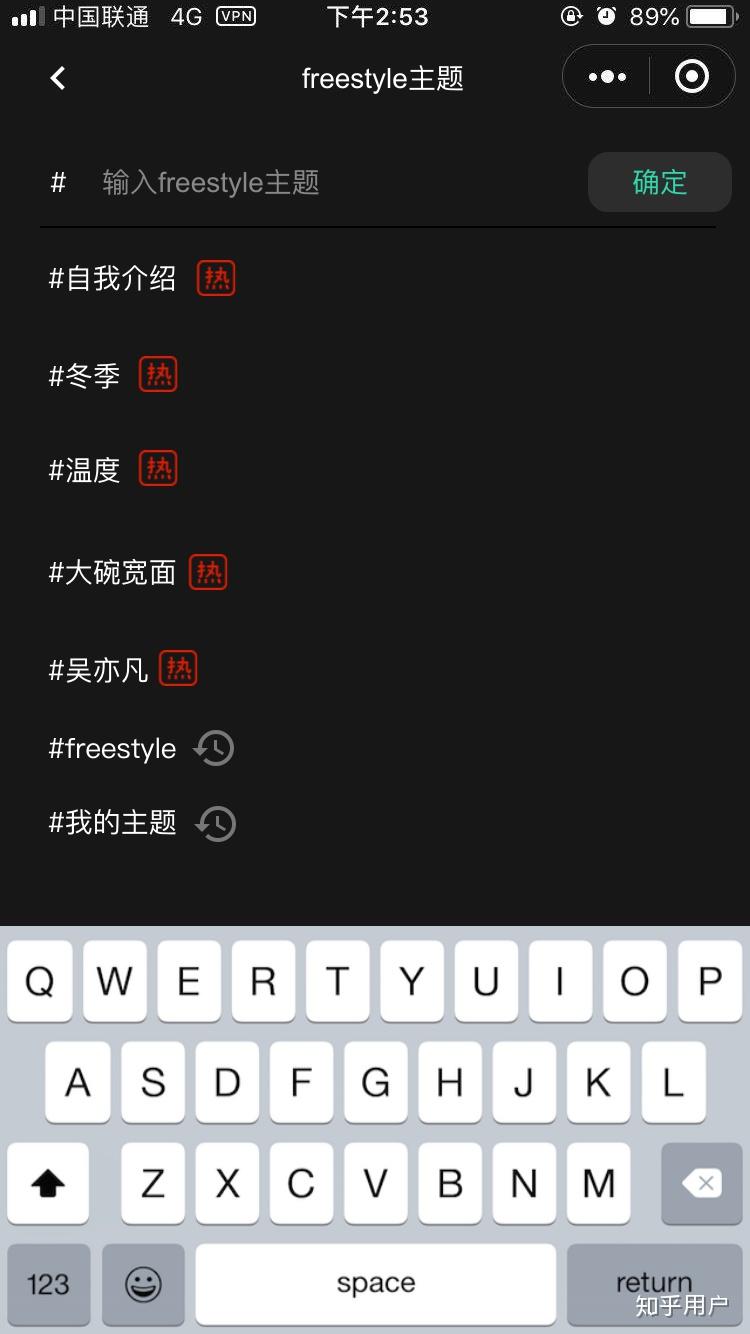This screenshot has width=750, height=1334.
Task: Reuse the recent topic #我的主题
Action: coord(113,823)
